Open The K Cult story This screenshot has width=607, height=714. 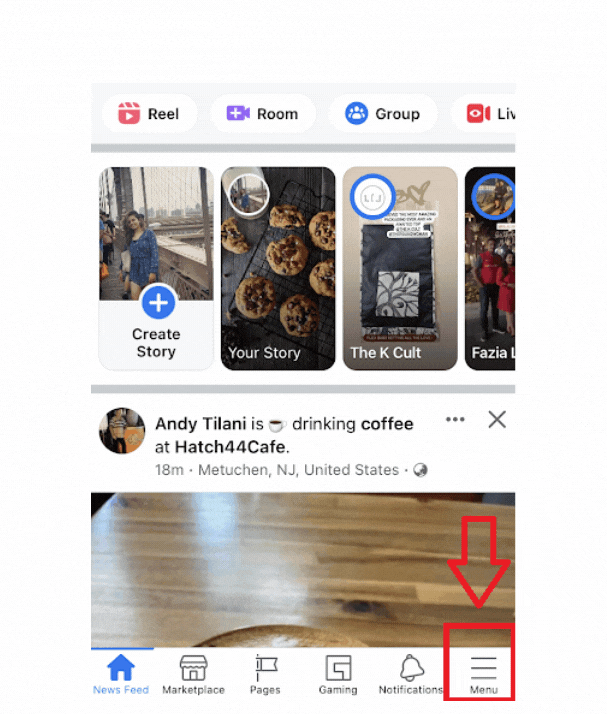point(400,268)
